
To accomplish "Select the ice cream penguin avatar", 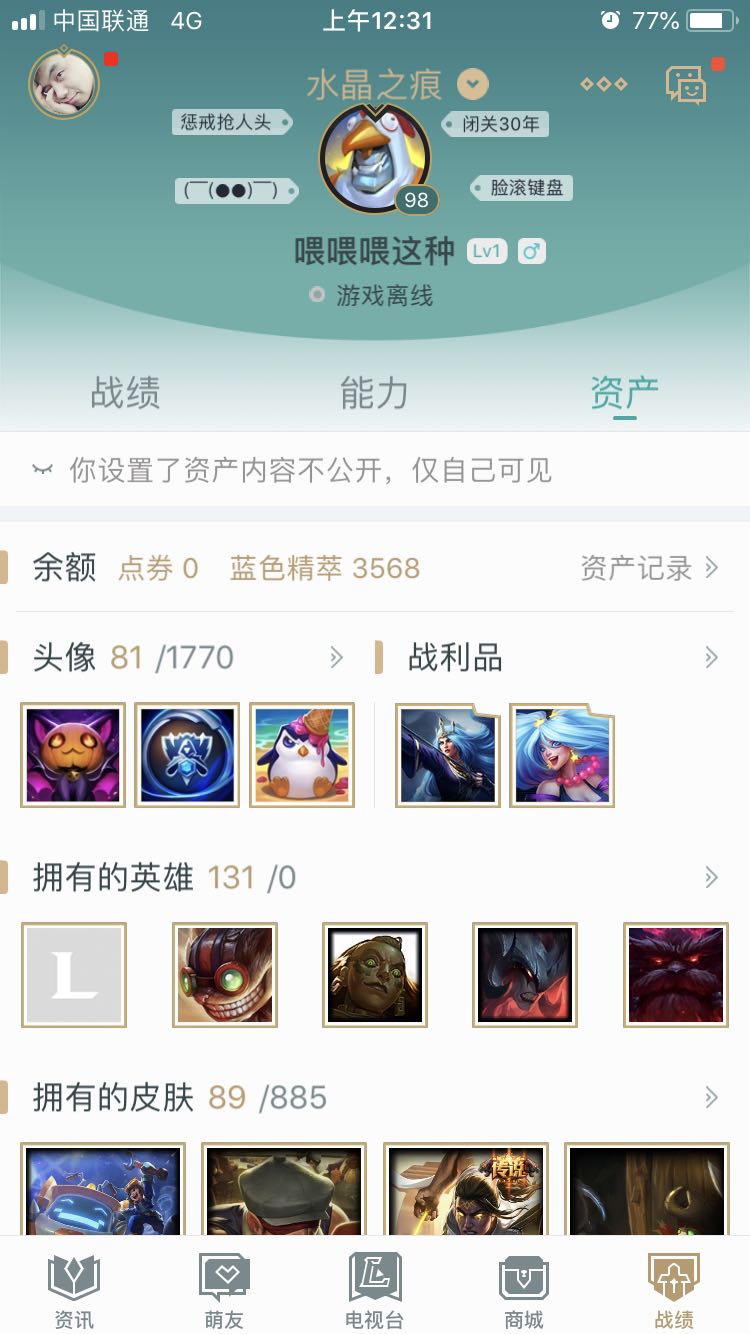I will pyautogui.click(x=302, y=755).
